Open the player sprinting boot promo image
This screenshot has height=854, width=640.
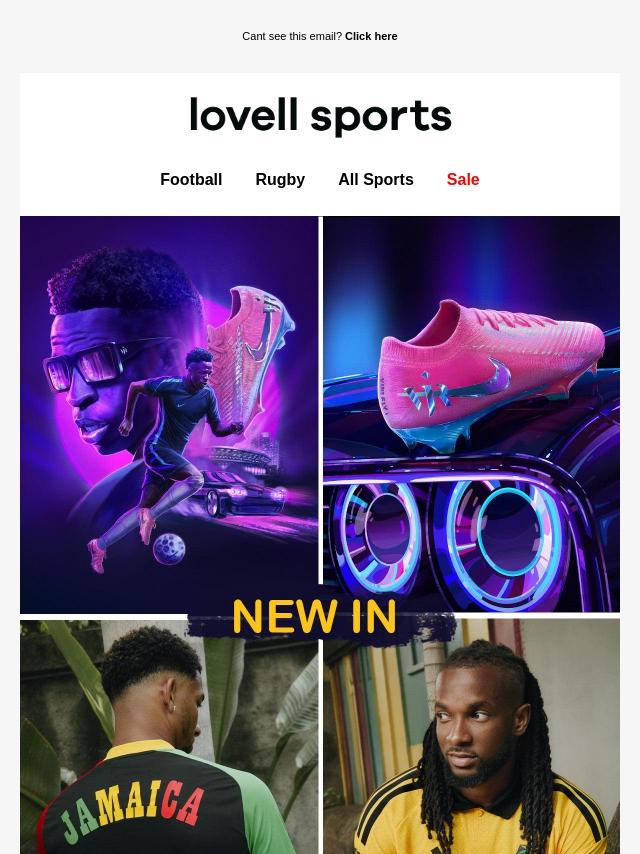click(x=169, y=414)
